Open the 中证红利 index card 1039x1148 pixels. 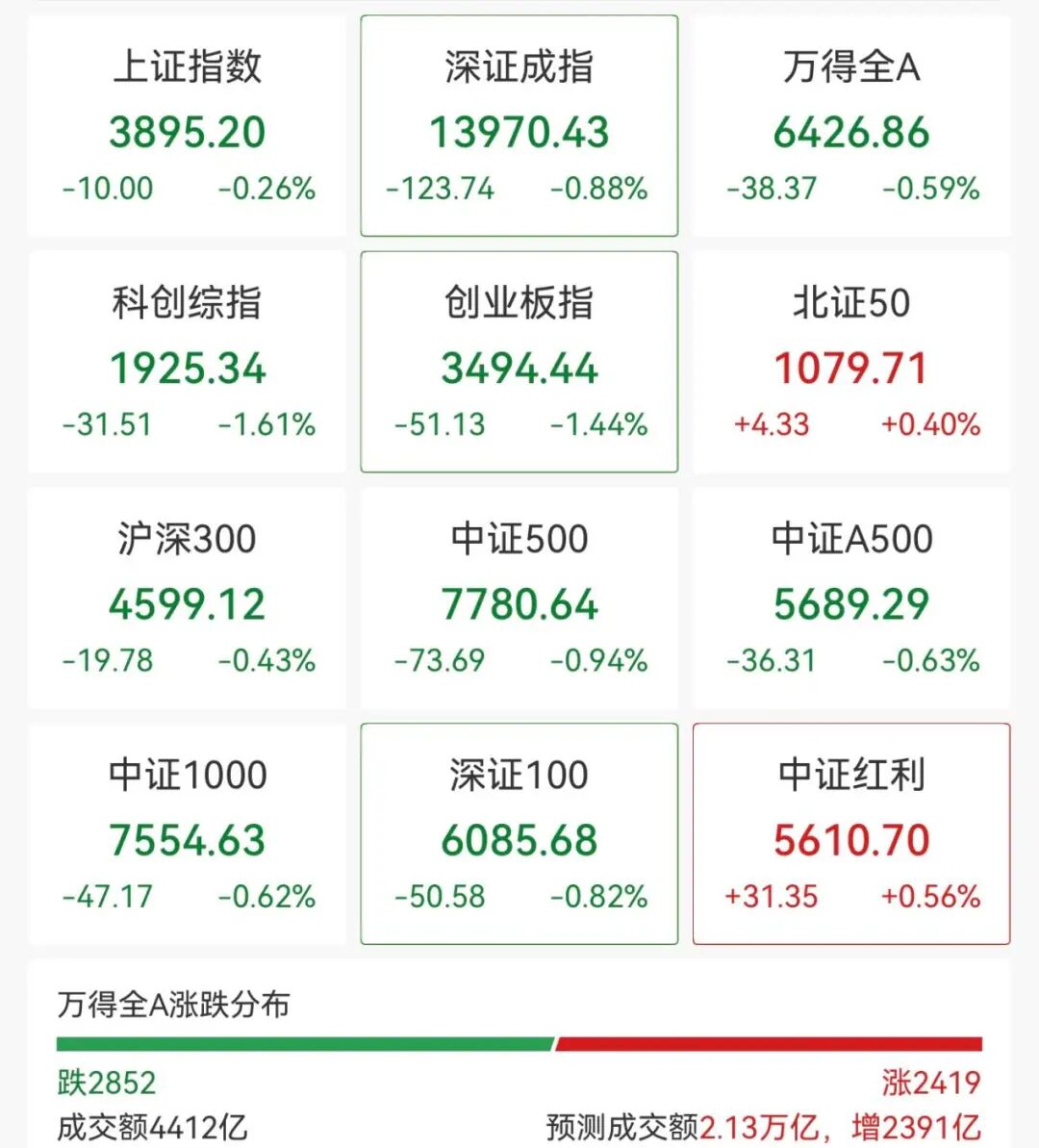pos(851,834)
